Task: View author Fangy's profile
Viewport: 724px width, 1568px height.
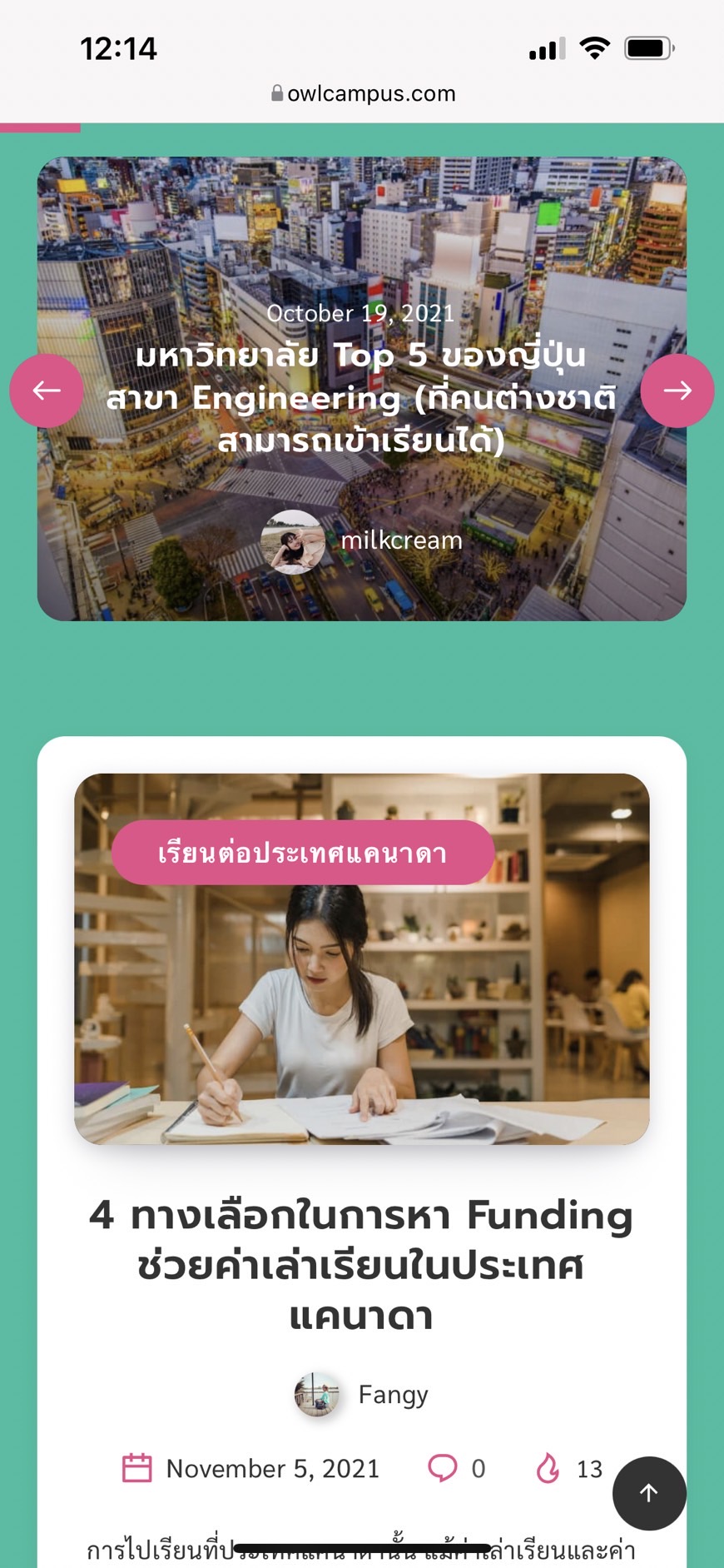Action: 392,1395
